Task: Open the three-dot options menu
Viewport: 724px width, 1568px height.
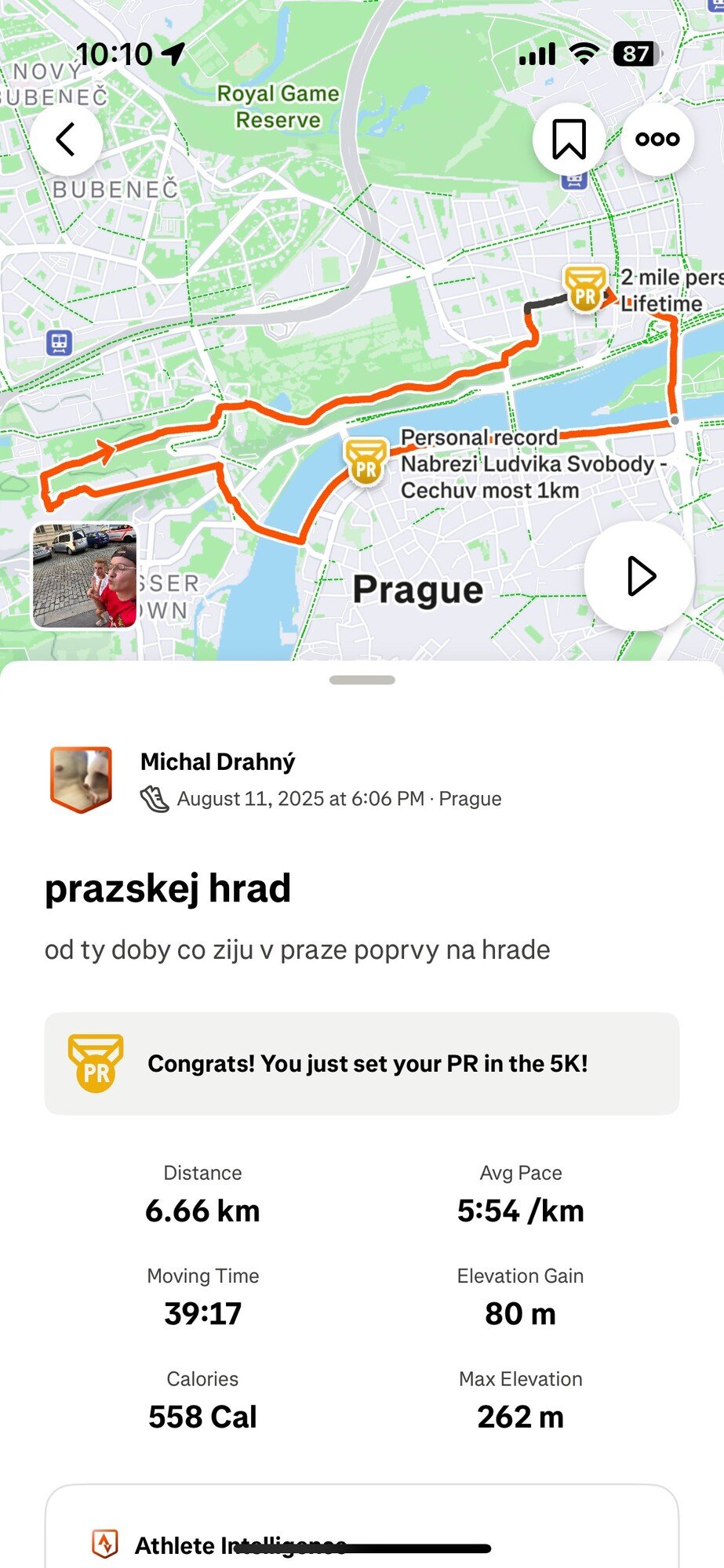Action: click(657, 138)
